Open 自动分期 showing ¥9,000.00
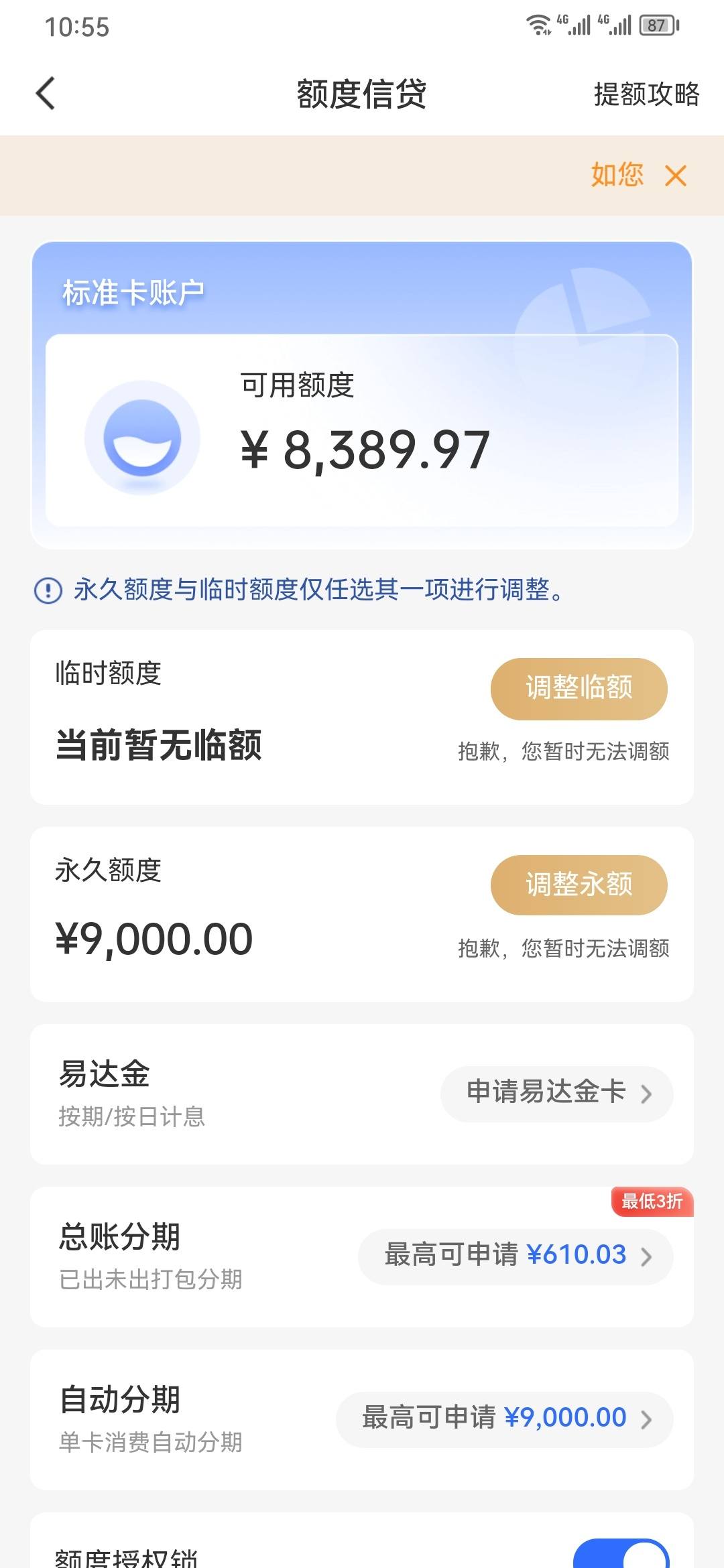Viewport: 724px width, 1568px height. click(505, 1419)
